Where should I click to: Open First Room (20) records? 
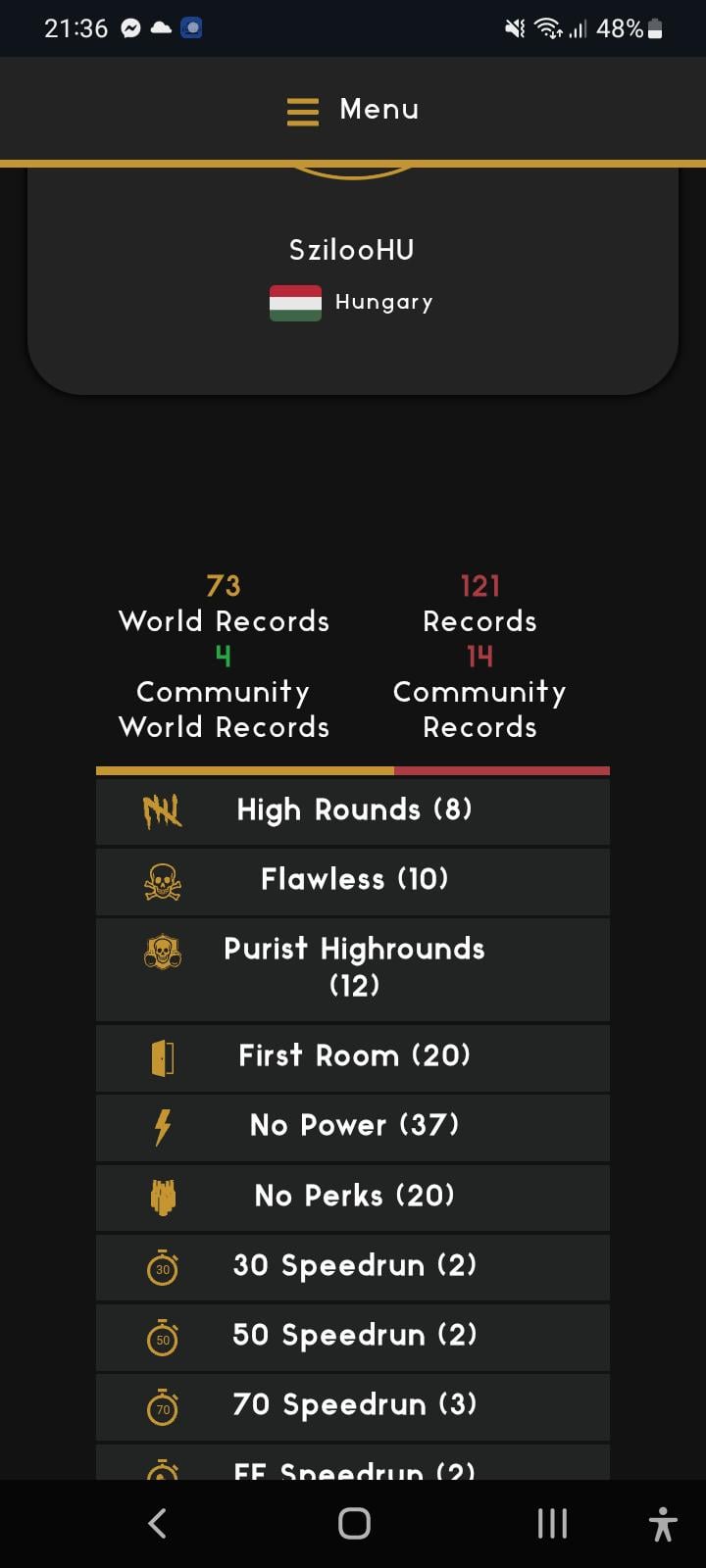click(353, 1056)
